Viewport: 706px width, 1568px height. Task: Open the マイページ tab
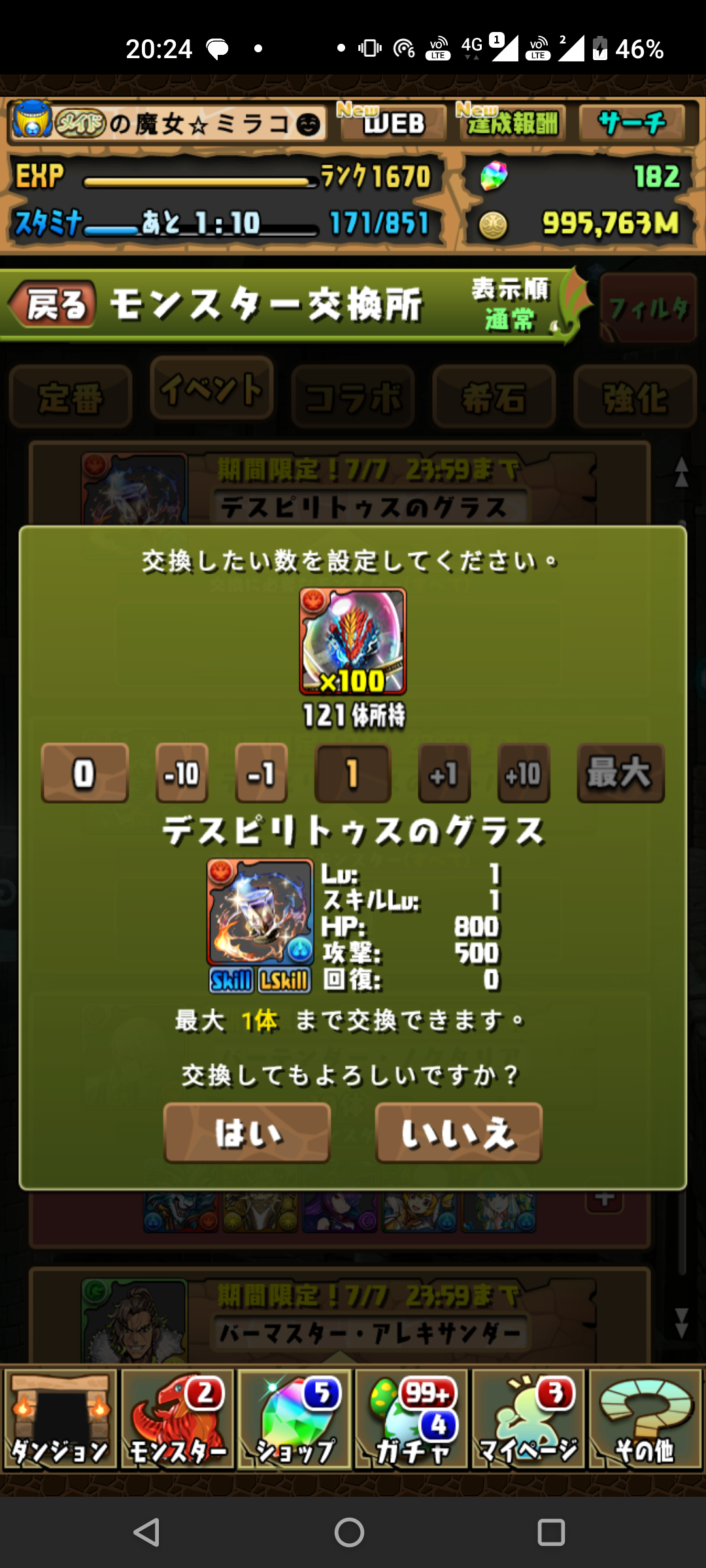(528, 1419)
